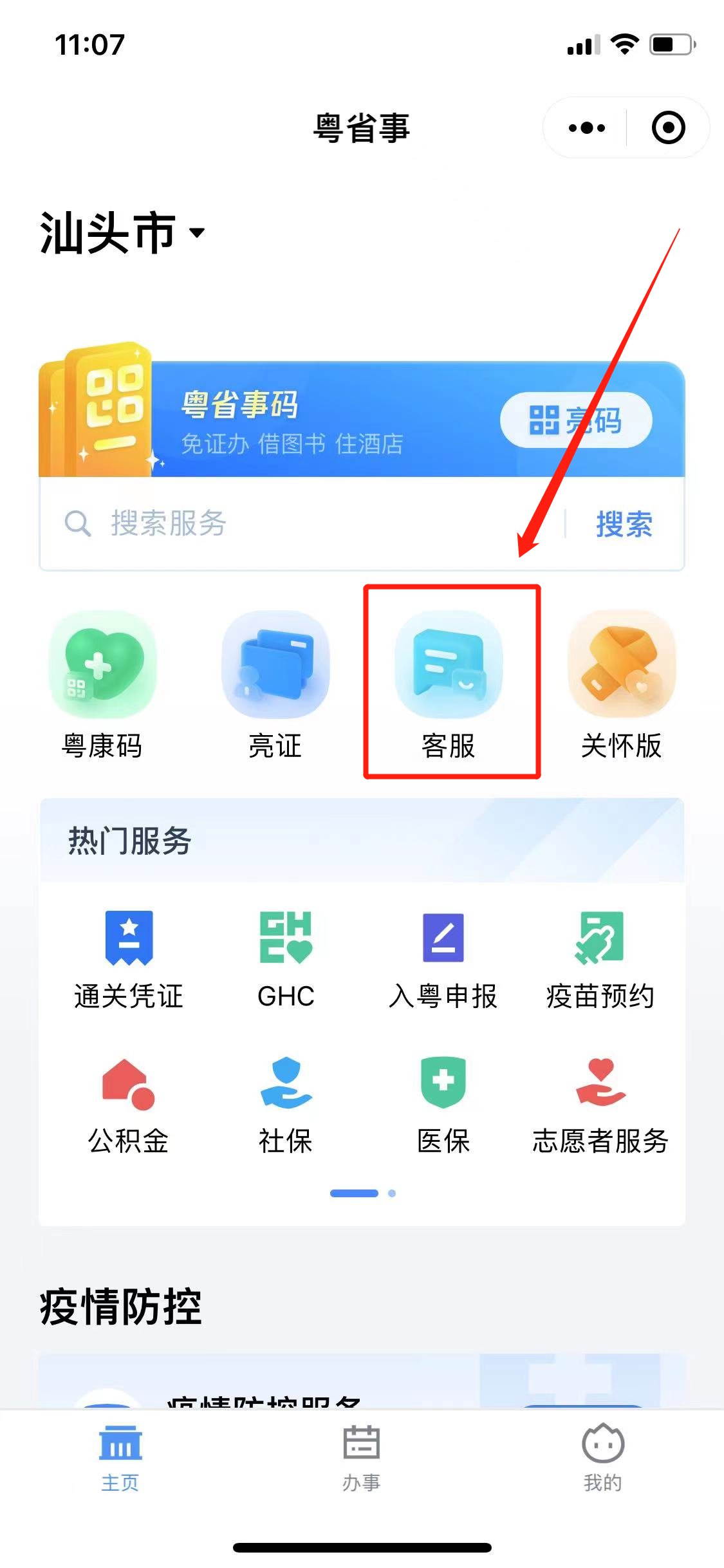This screenshot has height=1568, width=724.
Task: Open 疫苗预约 vaccine booking
Action: (600, 959)
